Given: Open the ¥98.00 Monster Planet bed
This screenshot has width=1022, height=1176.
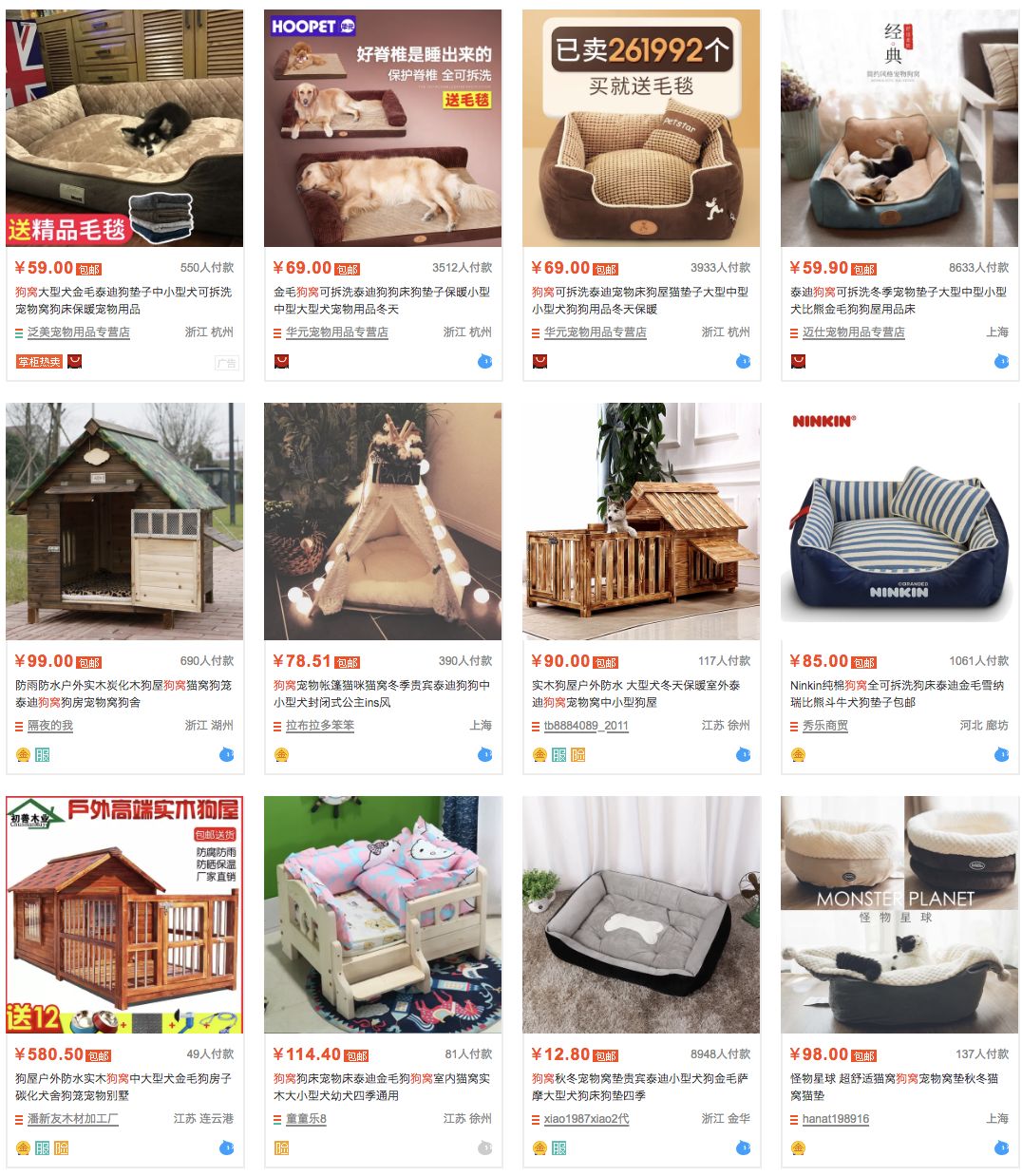Looking at the screenshot, I should 899,915.
